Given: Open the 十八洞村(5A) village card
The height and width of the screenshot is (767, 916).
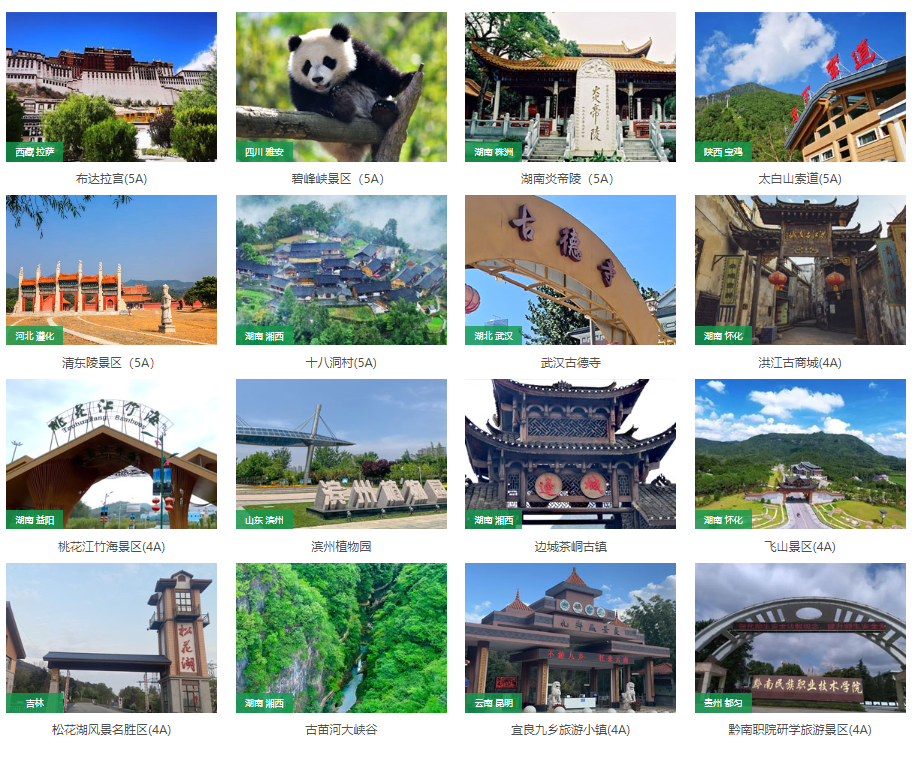Looking at the screenshot, I should (x=341, y=270).
